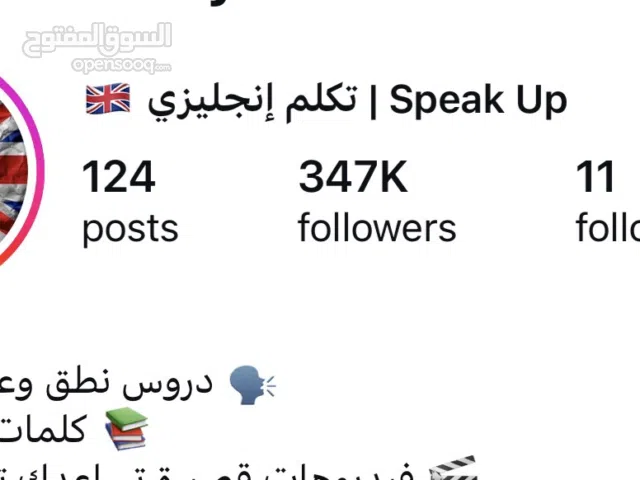Open the 347K followers list
Viewport: 640px width, 480px height.
376,203
